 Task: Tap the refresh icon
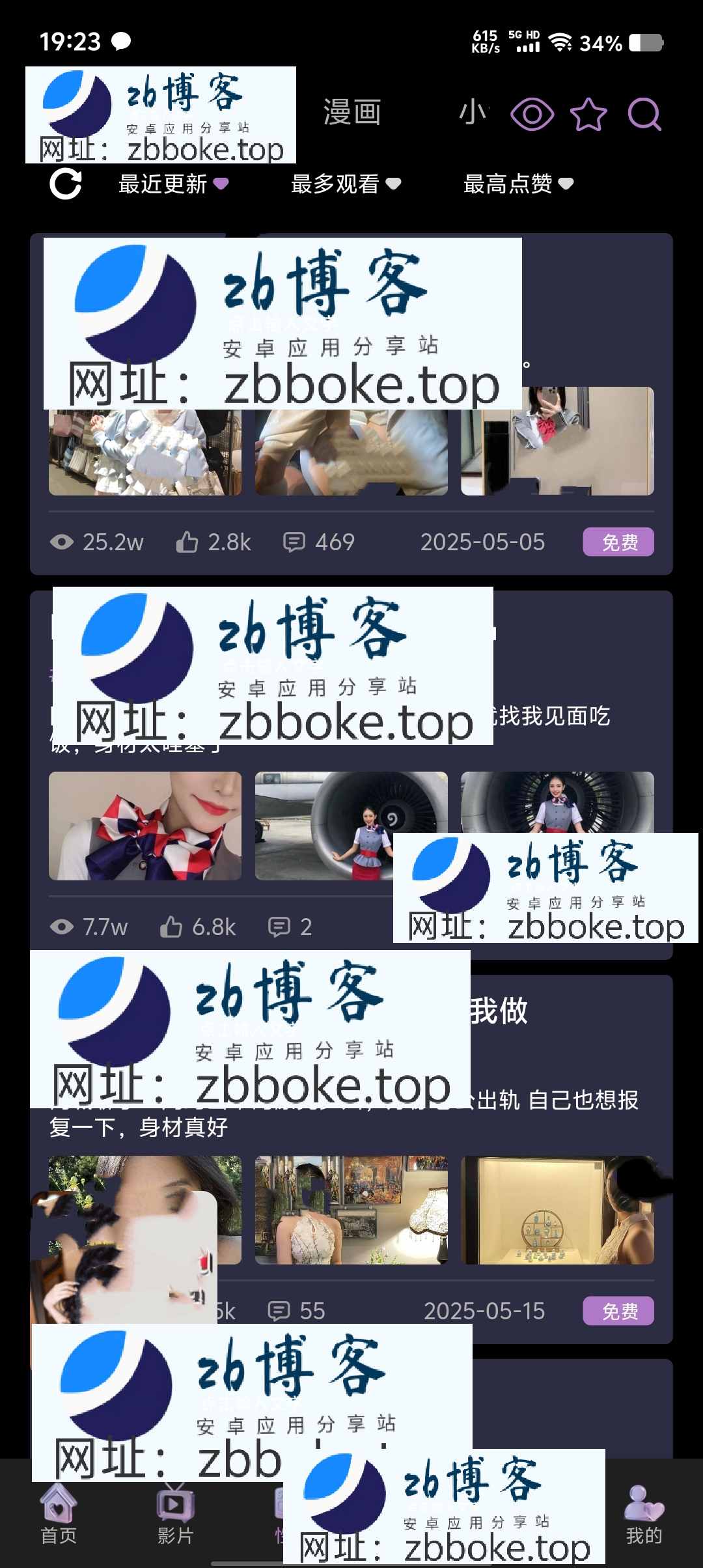click(x=66, y=184)
